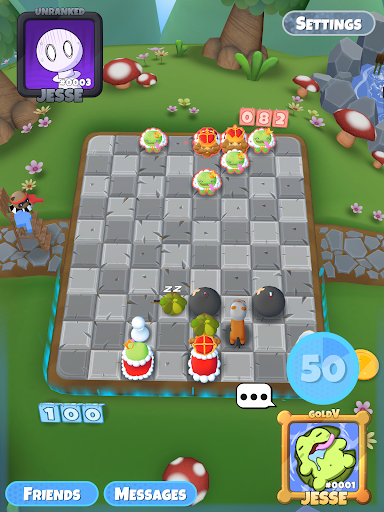Open the Messages panel
Image resolution: width=384 pixels, height=512 pixels.
point(150,494)
